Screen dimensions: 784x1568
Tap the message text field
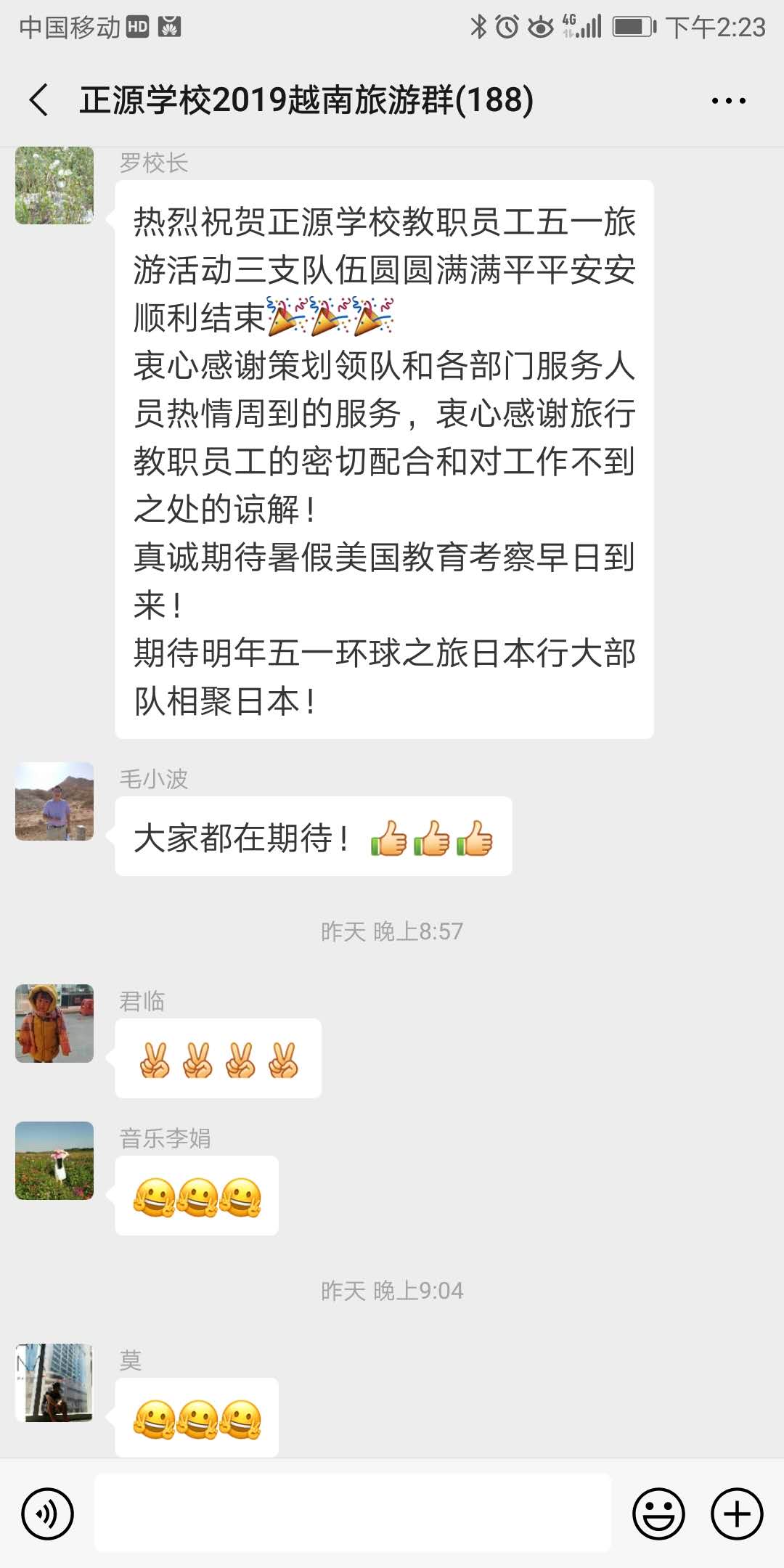(x=353, y=1513)
